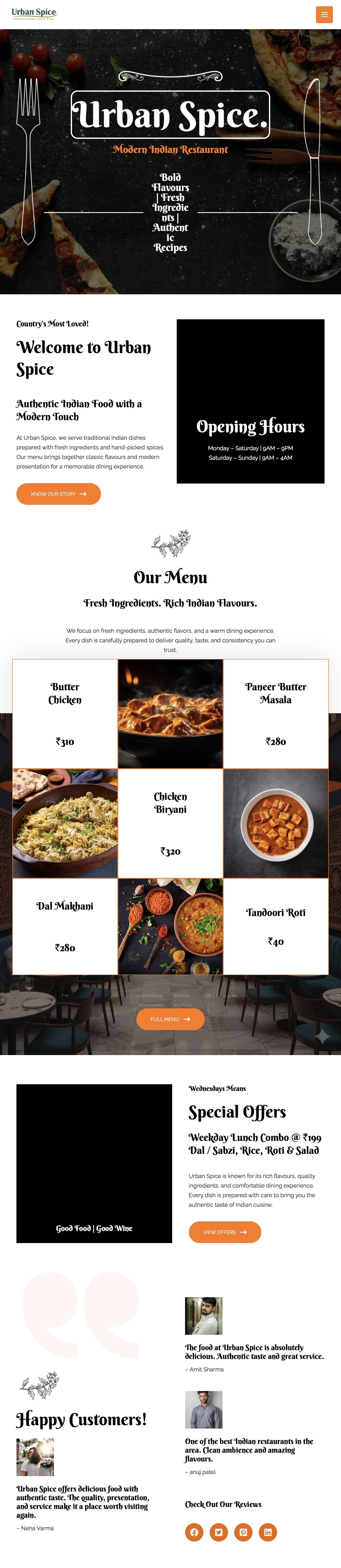Tap View Offers button
Viewport: 341px width, 1568px height.
pos(224,1232)
